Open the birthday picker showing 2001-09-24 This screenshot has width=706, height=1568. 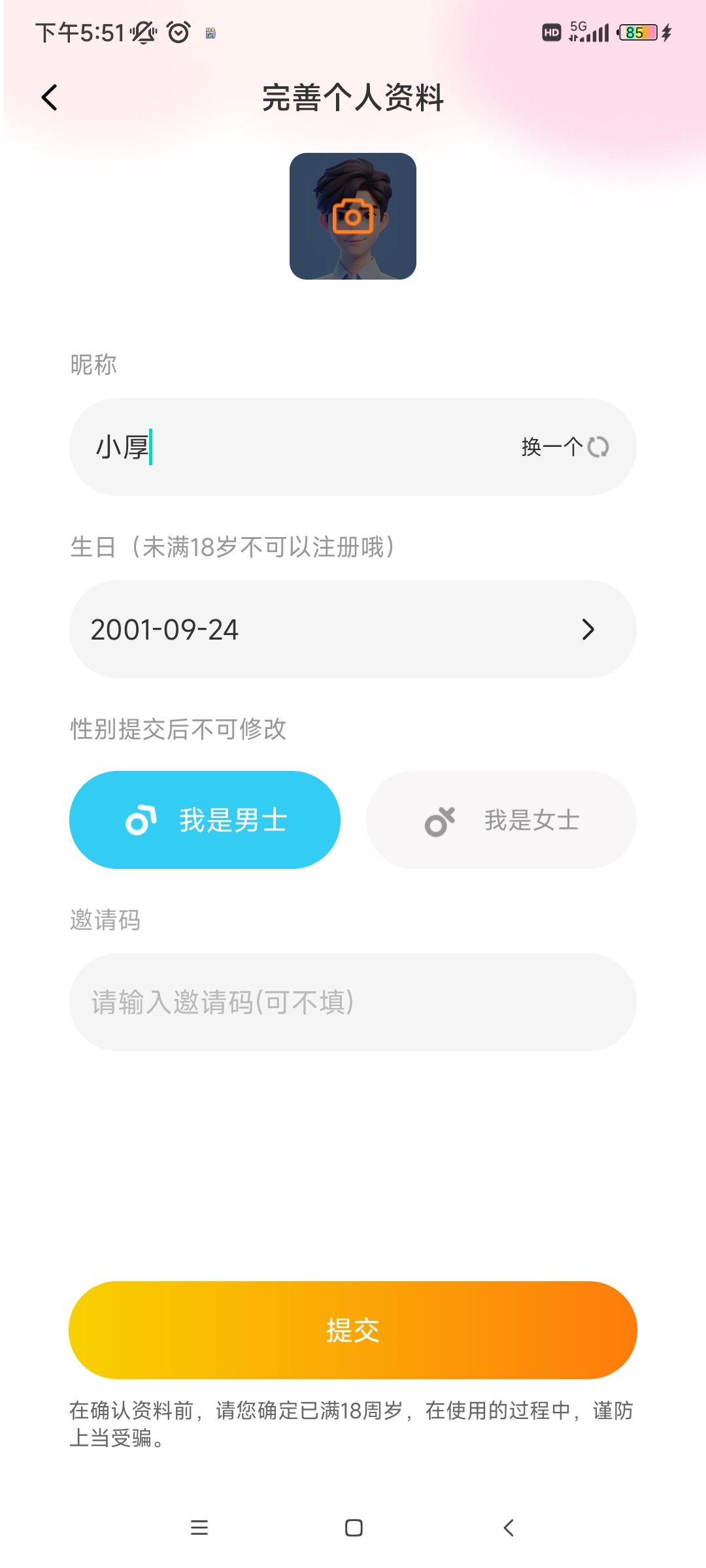tap(353, 629)
